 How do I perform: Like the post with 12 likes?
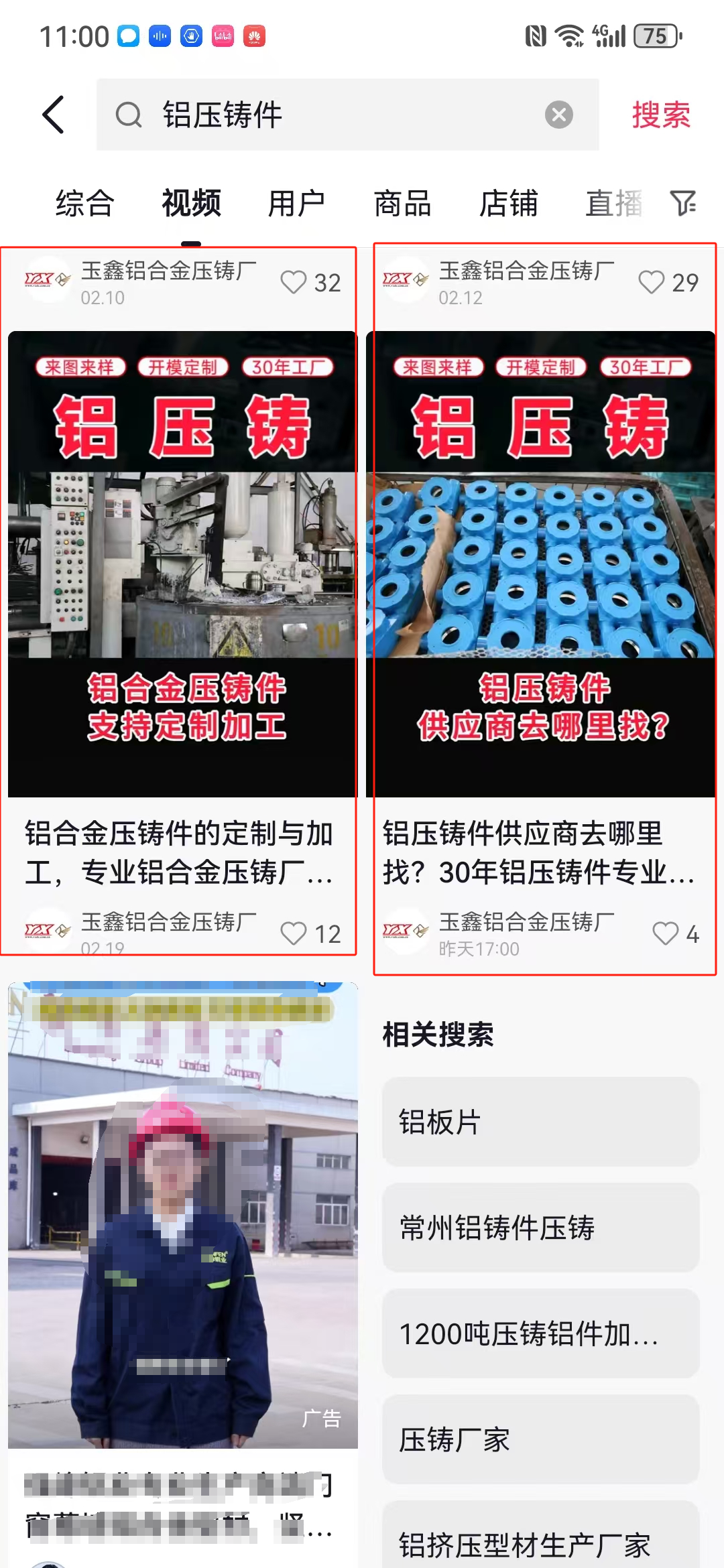pyautogui.click(x=294, y=933)
